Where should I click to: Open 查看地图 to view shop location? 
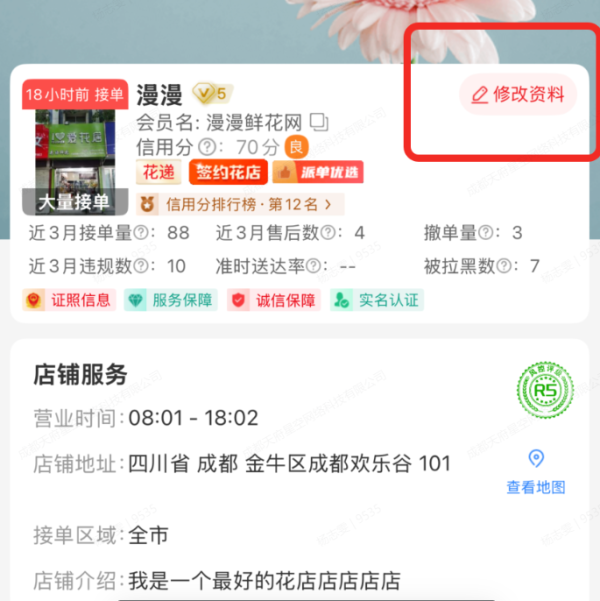click(536, 472)
